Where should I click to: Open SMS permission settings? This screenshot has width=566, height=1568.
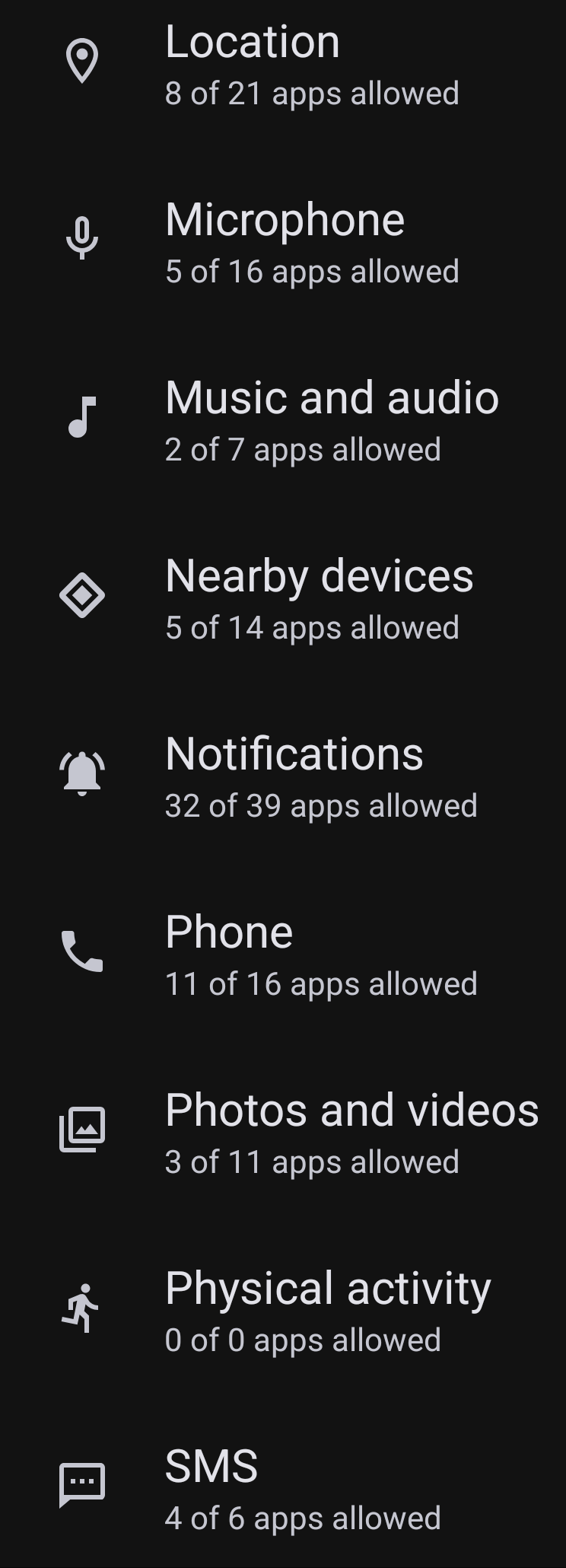pyautogui.click(x=283, y=1484)
